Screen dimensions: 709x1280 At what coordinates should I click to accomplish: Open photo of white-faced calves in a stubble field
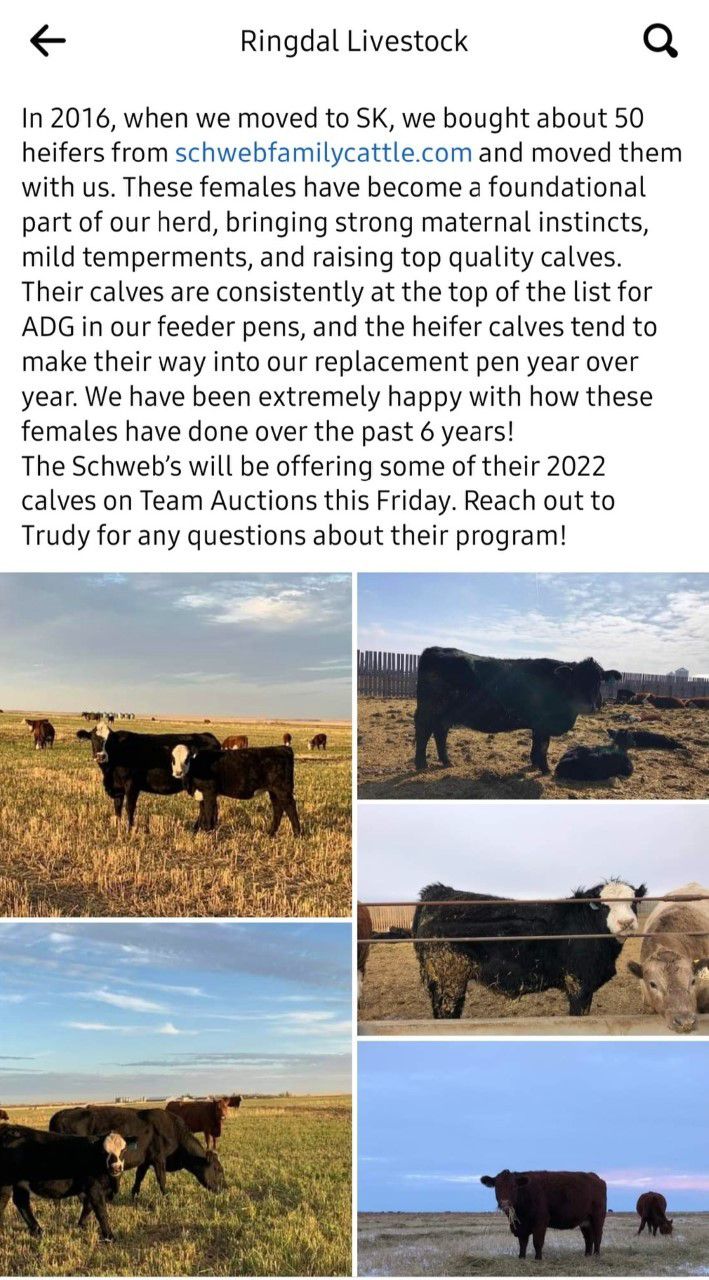(175, 744)
